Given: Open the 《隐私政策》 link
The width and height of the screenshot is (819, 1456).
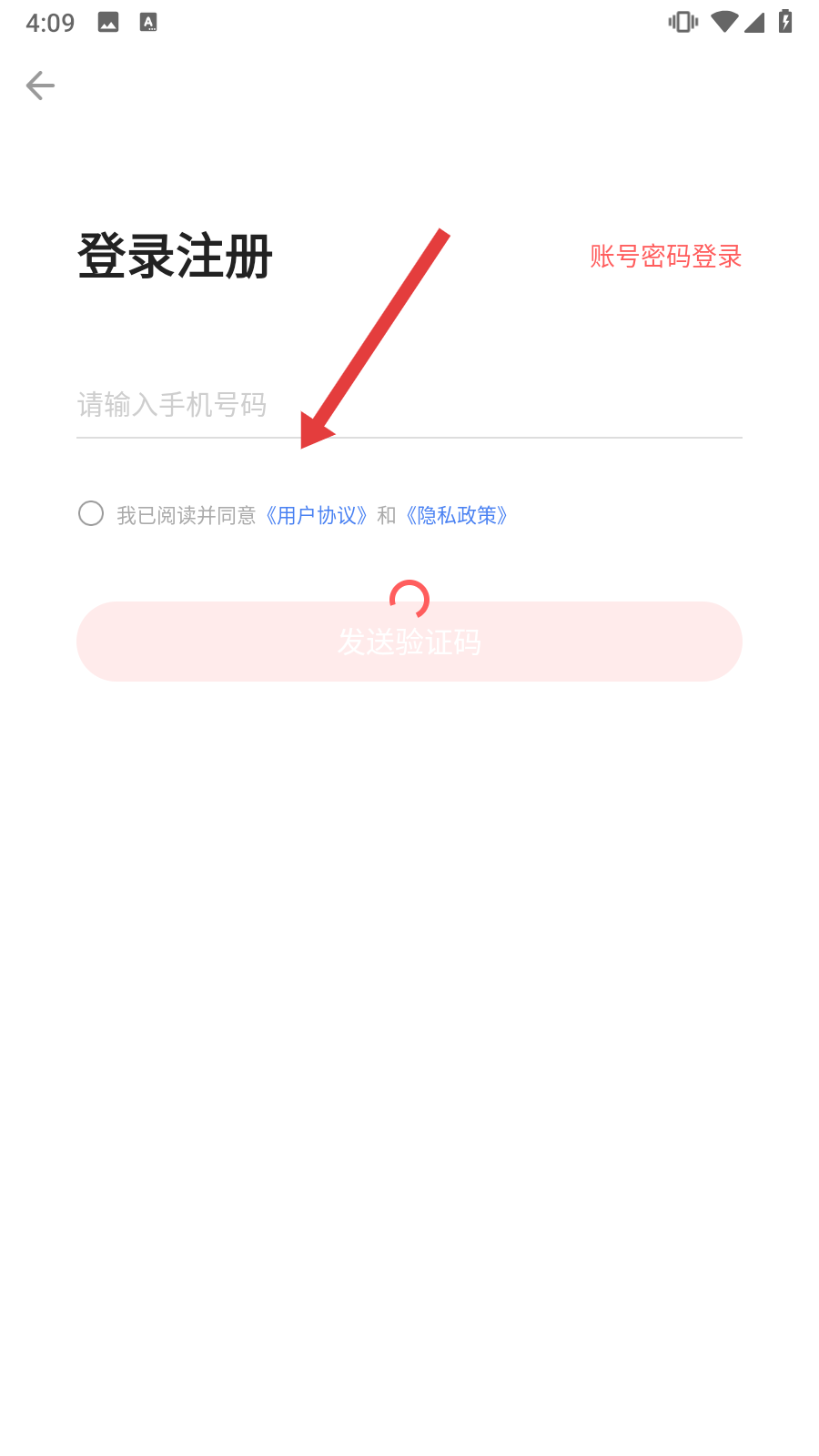Looking at the screenshot, I should point(457,515).
